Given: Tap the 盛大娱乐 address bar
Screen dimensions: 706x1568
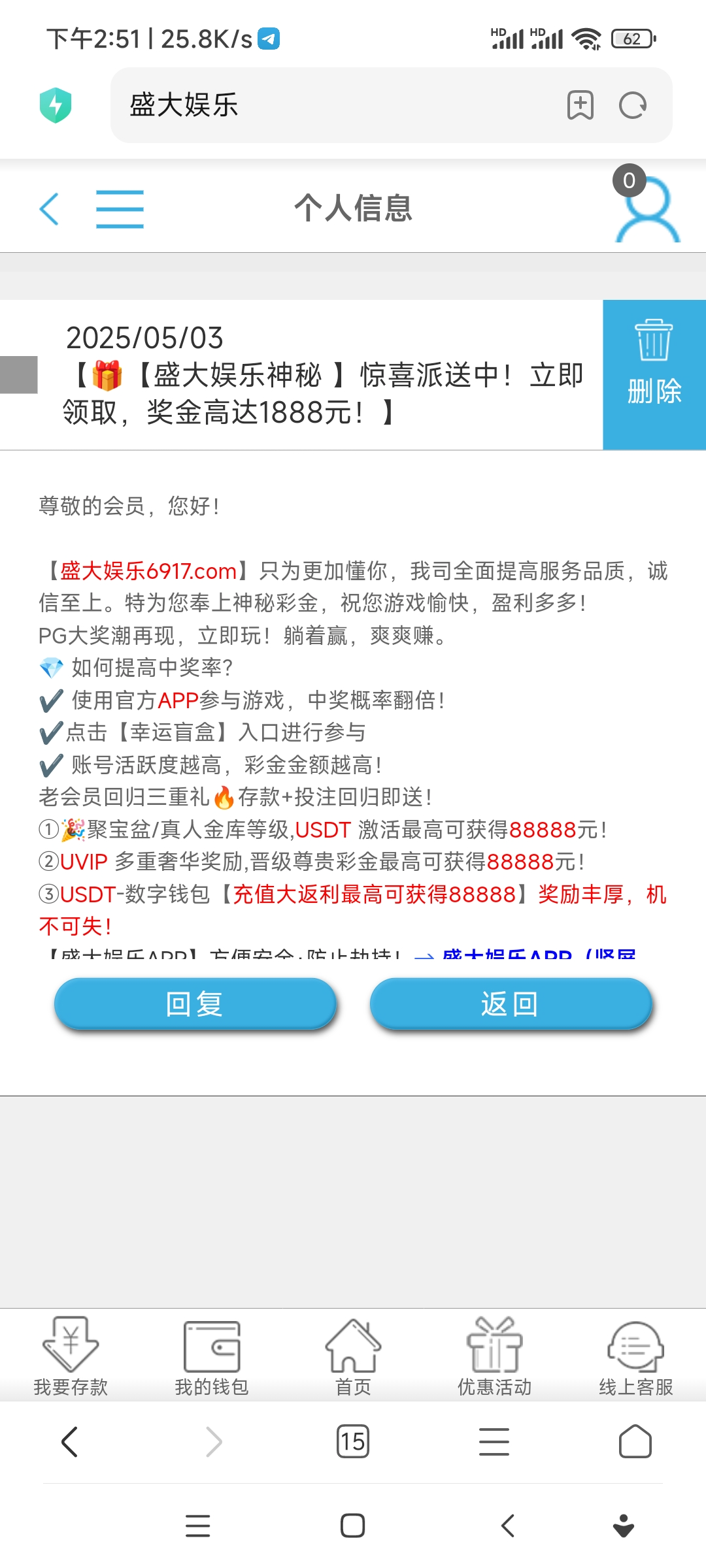Looking at the screenshot, I should click(x=327, y=105).
